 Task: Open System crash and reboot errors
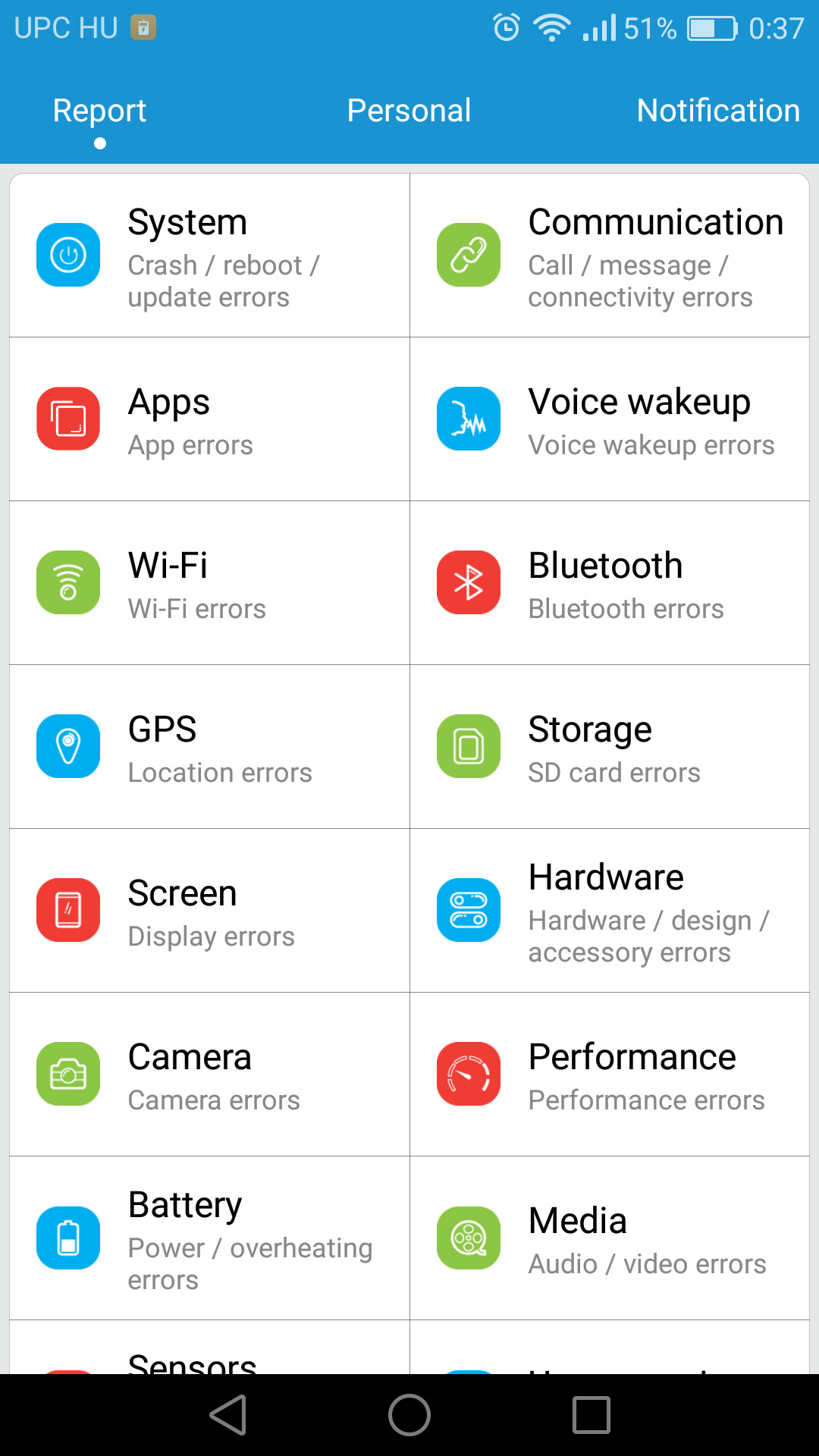click(x=209, y=256)
